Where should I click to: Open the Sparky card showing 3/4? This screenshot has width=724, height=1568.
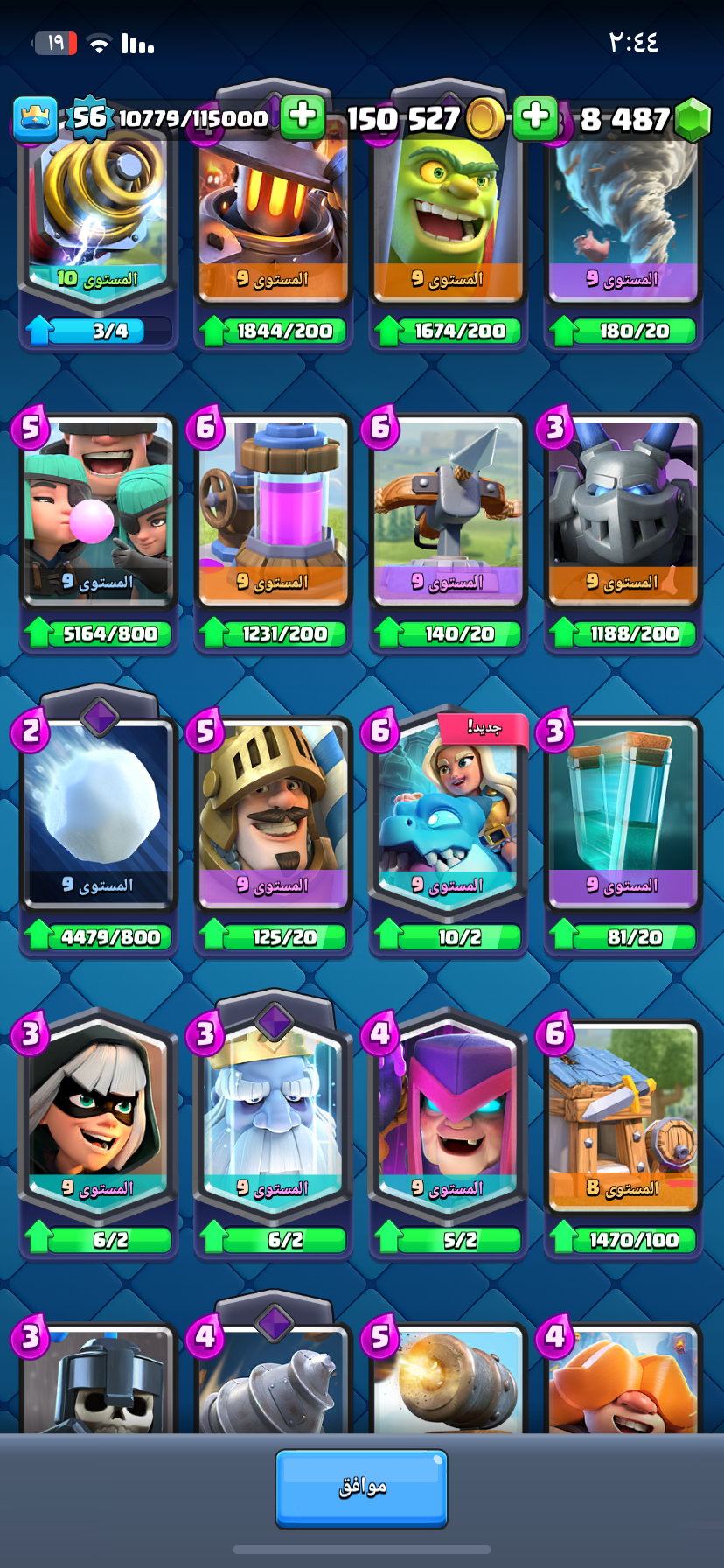pyautogui.click(x=99, y=227)
